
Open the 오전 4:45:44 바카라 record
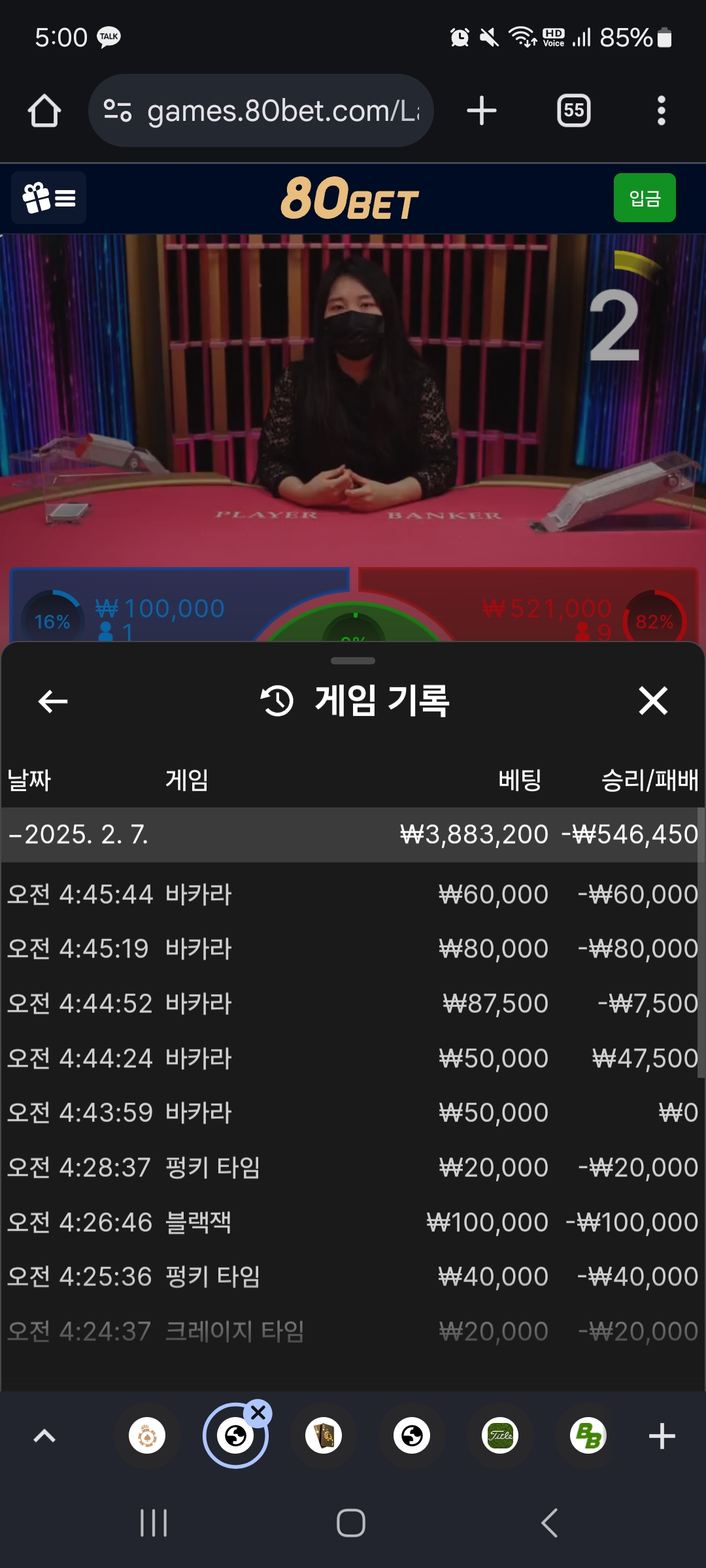click(353, 894)
